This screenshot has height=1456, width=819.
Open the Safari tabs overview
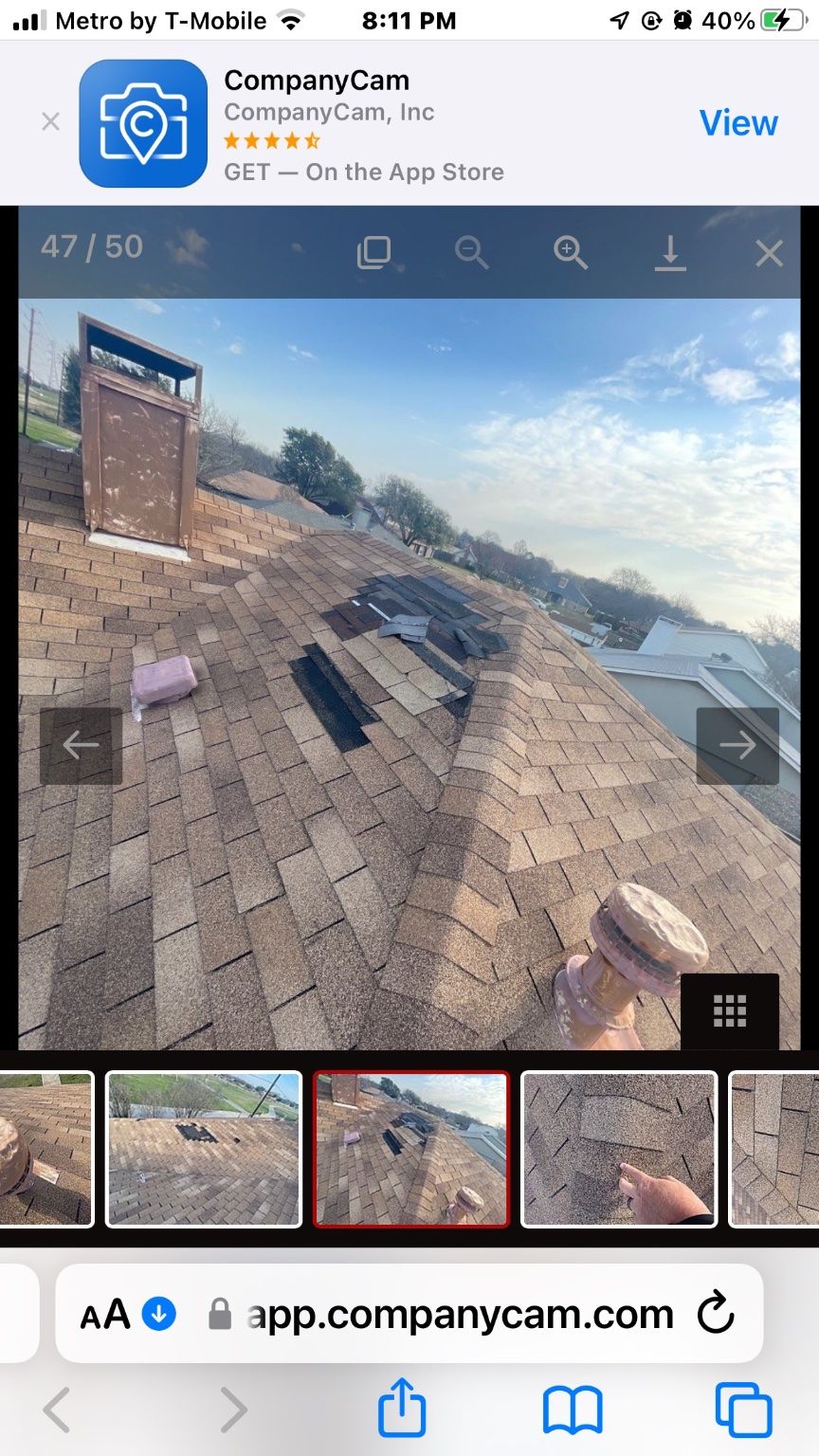coord(743,1410)
